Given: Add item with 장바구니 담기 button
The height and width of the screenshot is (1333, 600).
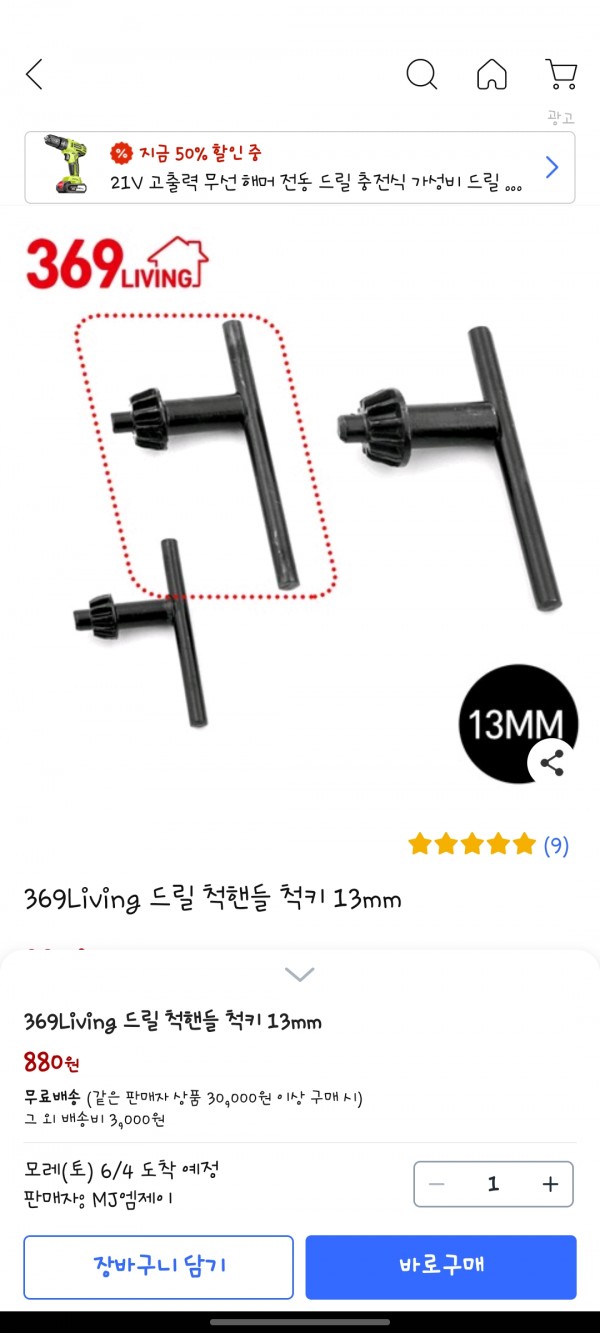Looking at the screenshot, I should point(159,1266).
